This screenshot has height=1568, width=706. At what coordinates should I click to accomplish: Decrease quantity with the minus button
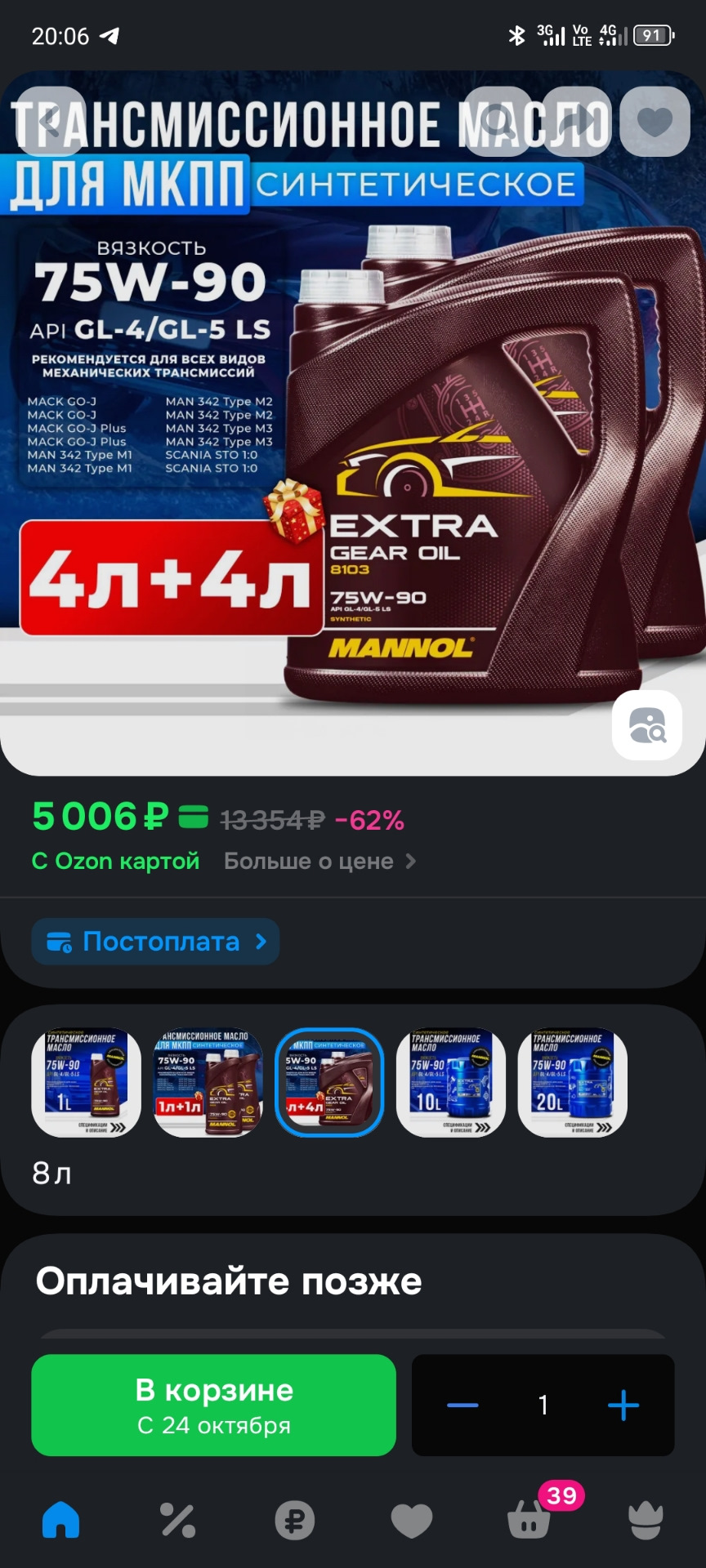point(462,1405)
